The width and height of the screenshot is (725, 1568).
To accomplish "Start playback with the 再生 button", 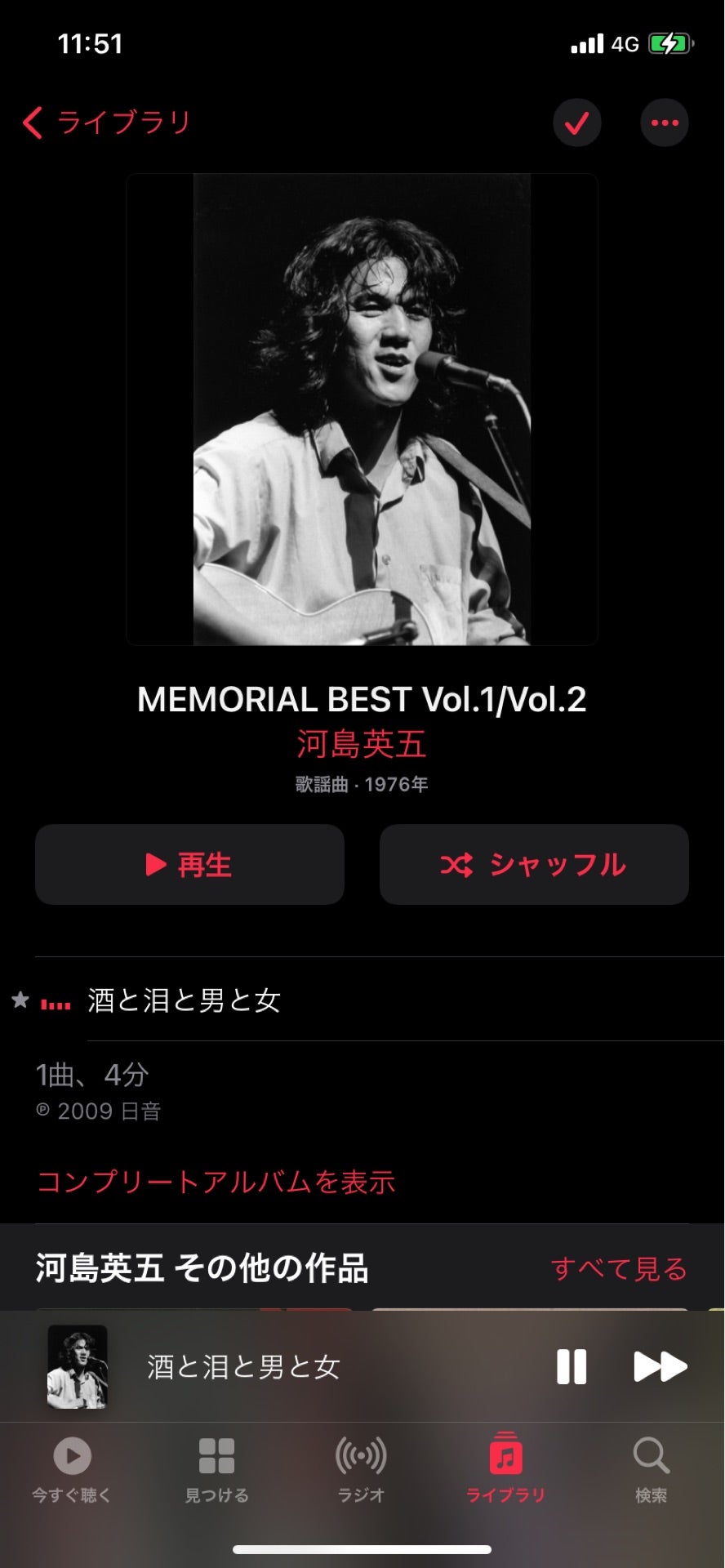I will (189, 864).
